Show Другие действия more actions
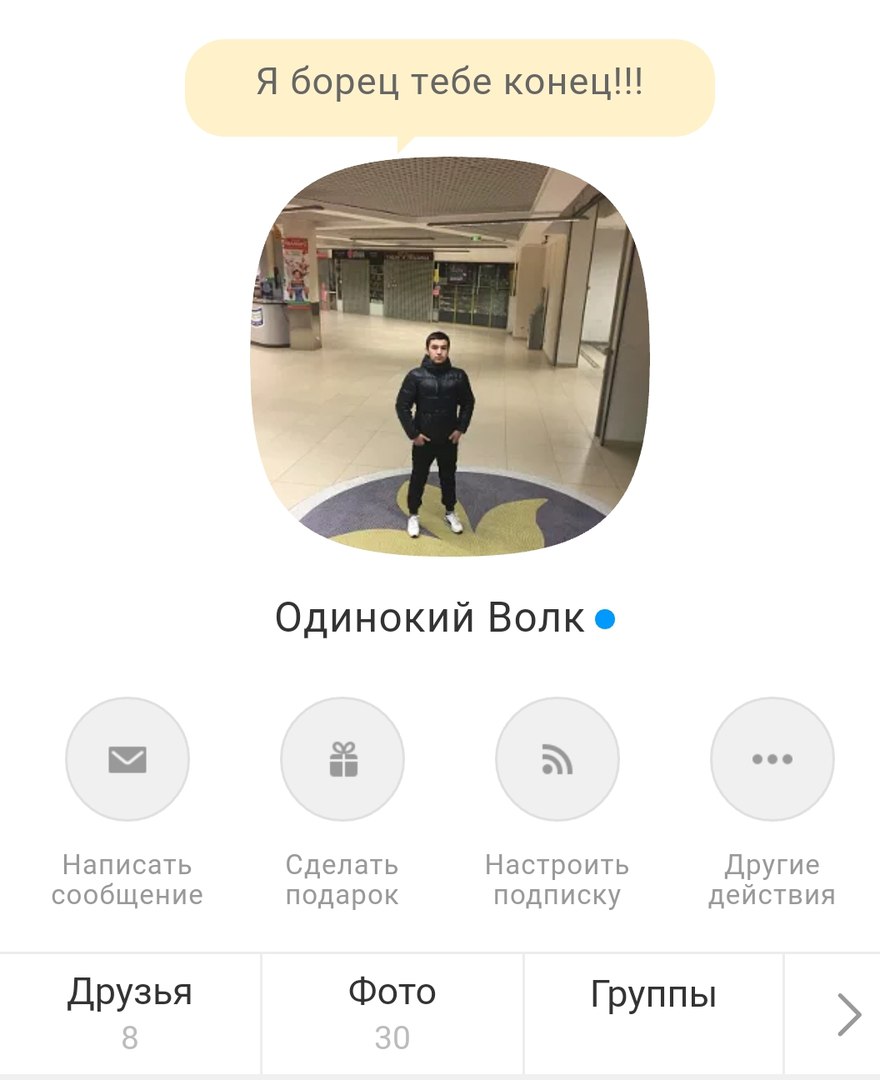The width and height of the screenshot is (880, 1080). click(x=772, y=760)
